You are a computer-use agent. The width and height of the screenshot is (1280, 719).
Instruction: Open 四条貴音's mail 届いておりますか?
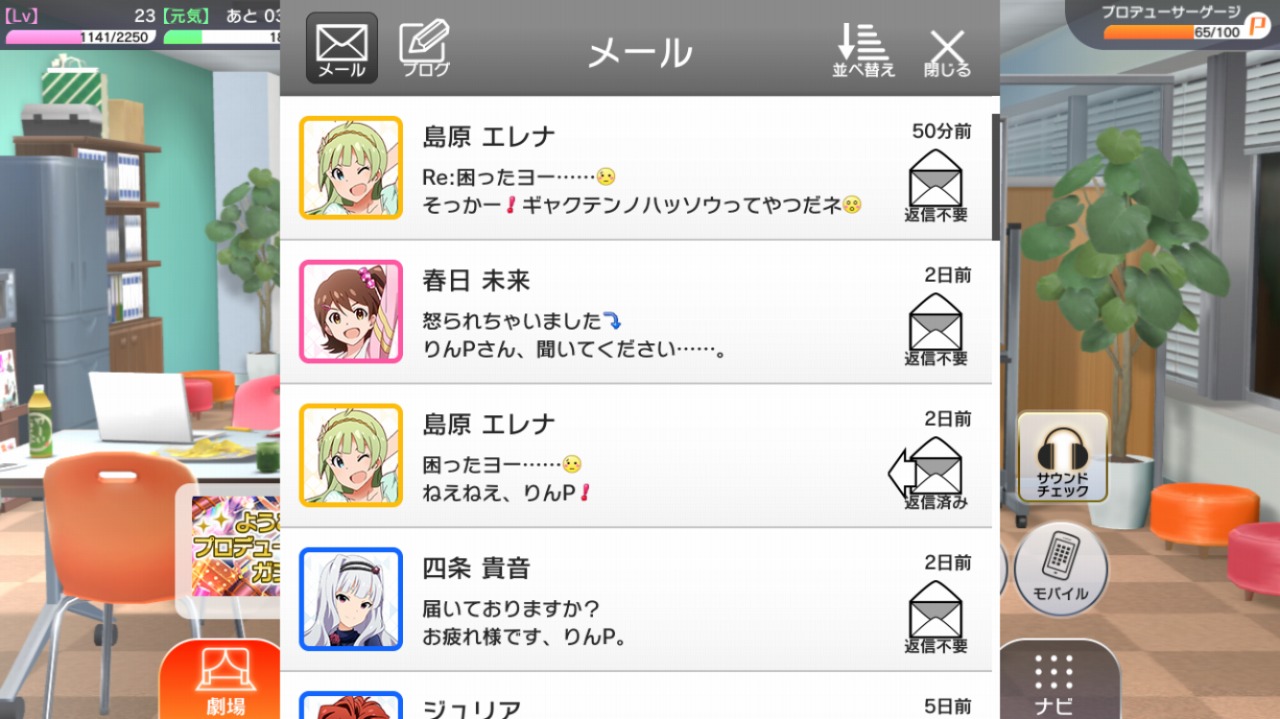click(x=640, y=600)
